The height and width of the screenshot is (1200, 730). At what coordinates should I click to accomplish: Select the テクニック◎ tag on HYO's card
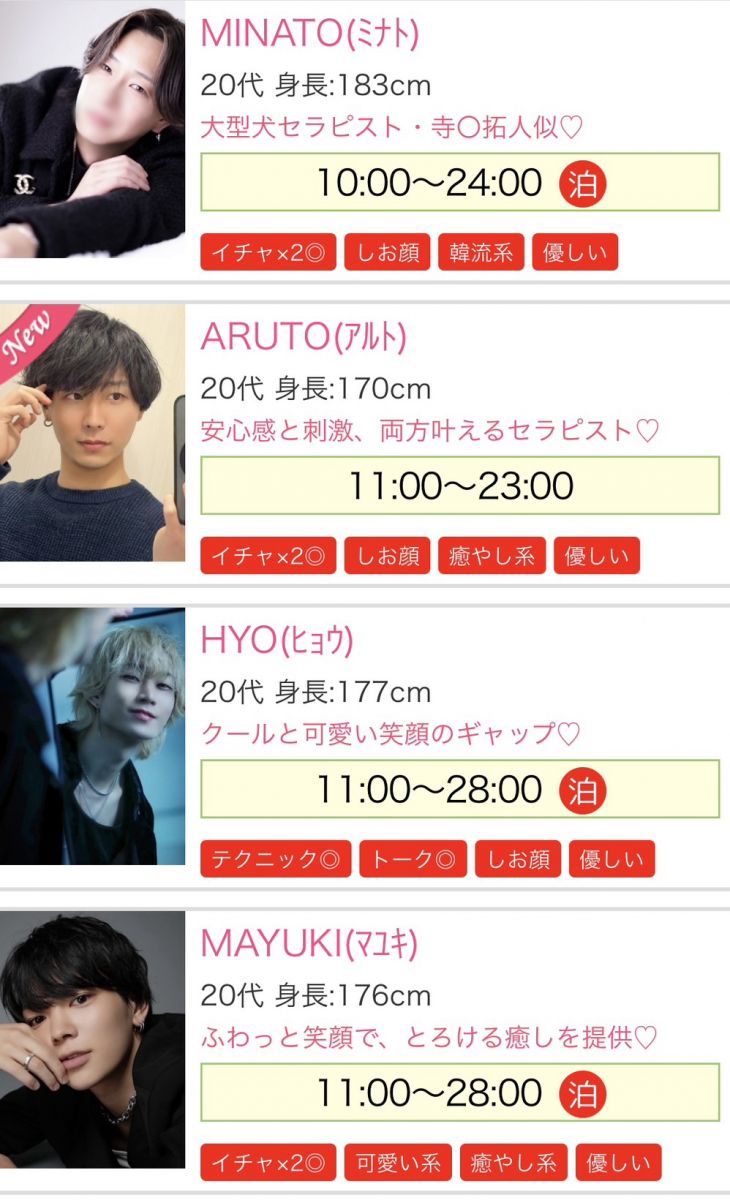pyautogui.click(x=275, y=859)
